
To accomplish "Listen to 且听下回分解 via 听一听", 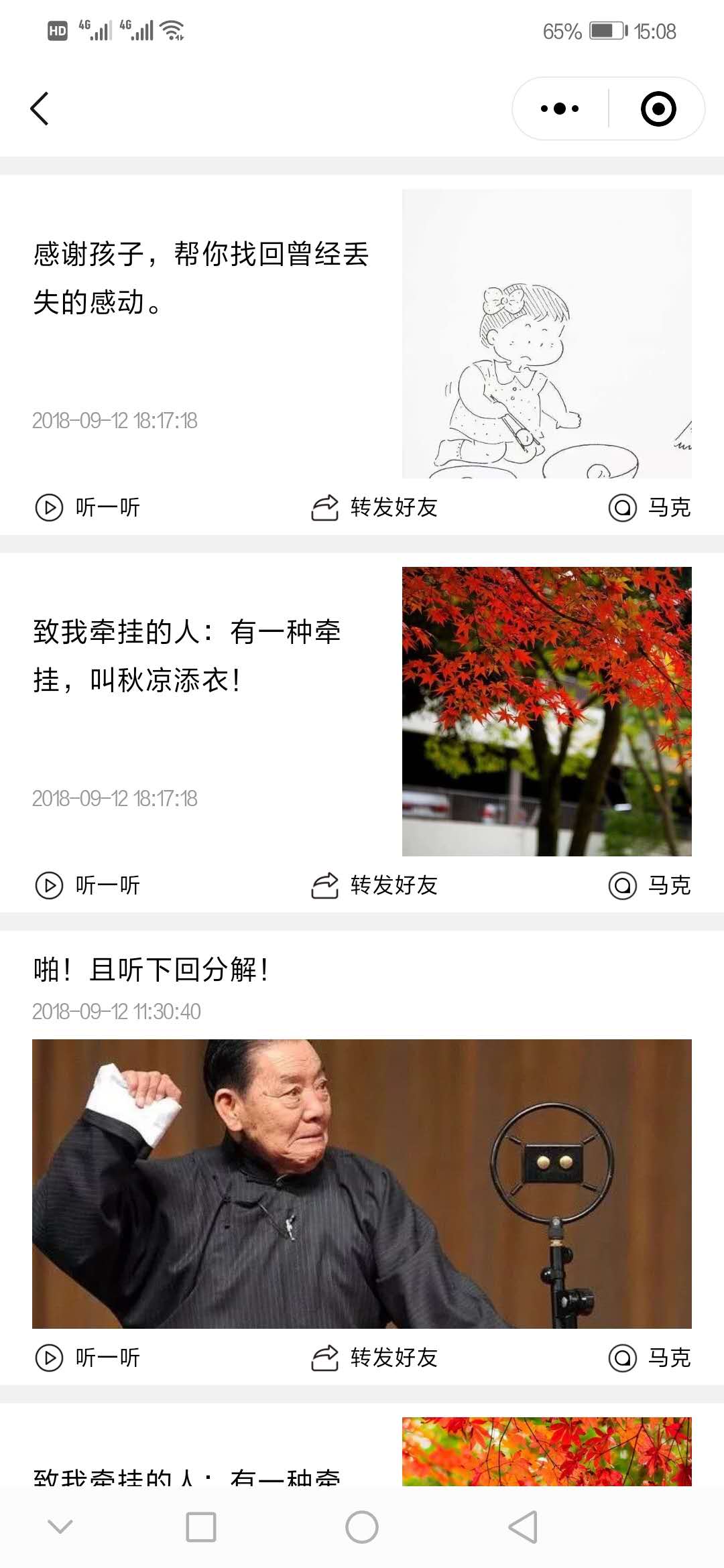I will pyautogui.click(x=88, y=1358).
